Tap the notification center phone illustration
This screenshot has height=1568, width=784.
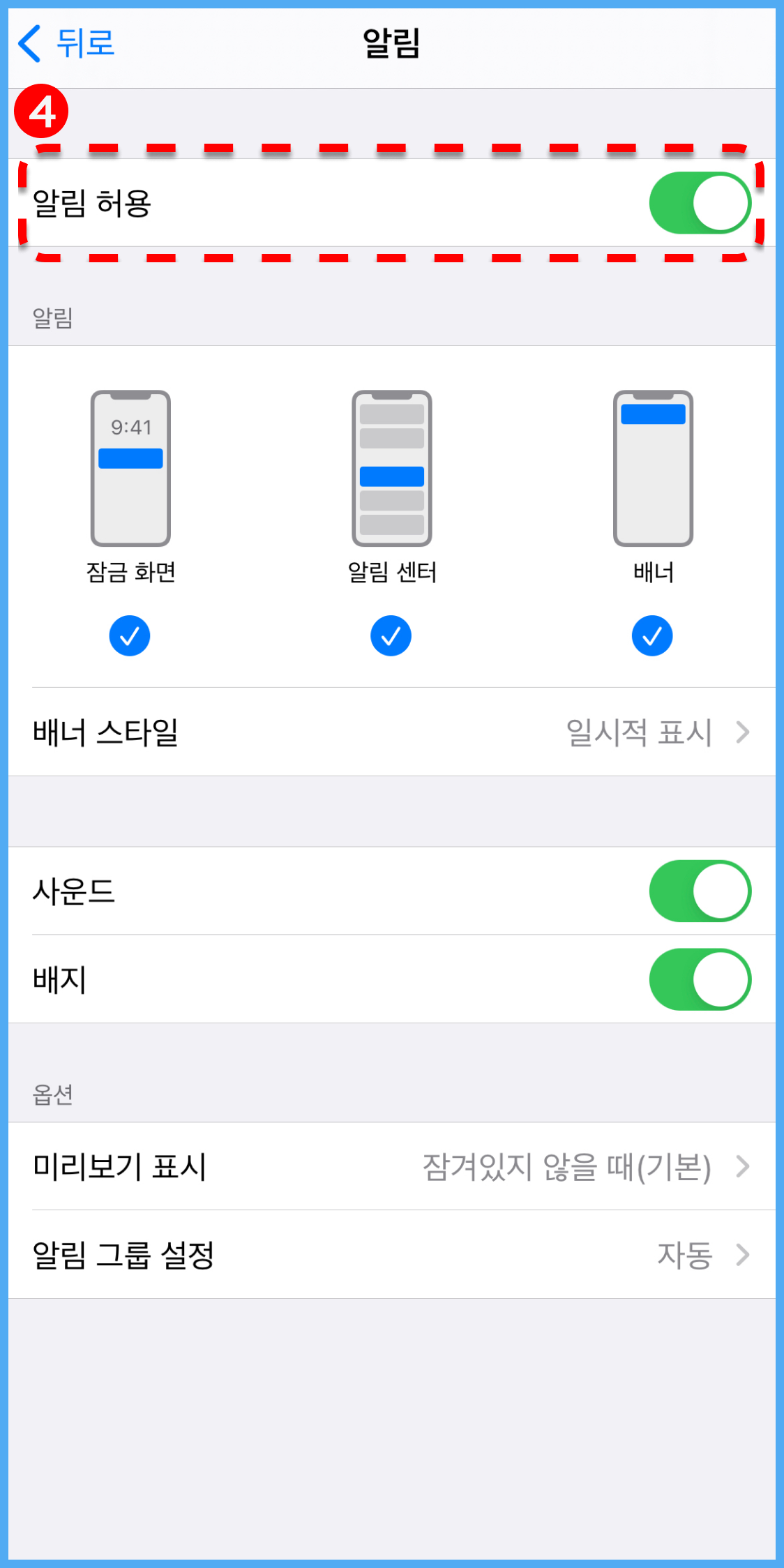[391, 469]
